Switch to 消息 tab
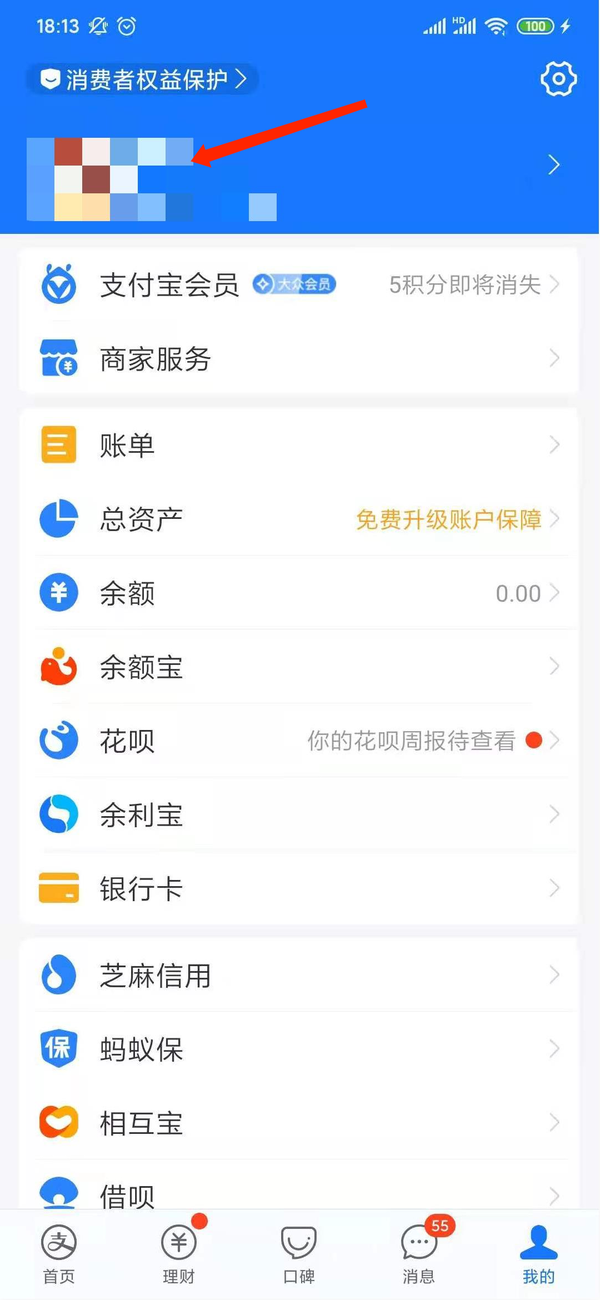This screenshot has width=600, height=1300. coord(419,1254)
